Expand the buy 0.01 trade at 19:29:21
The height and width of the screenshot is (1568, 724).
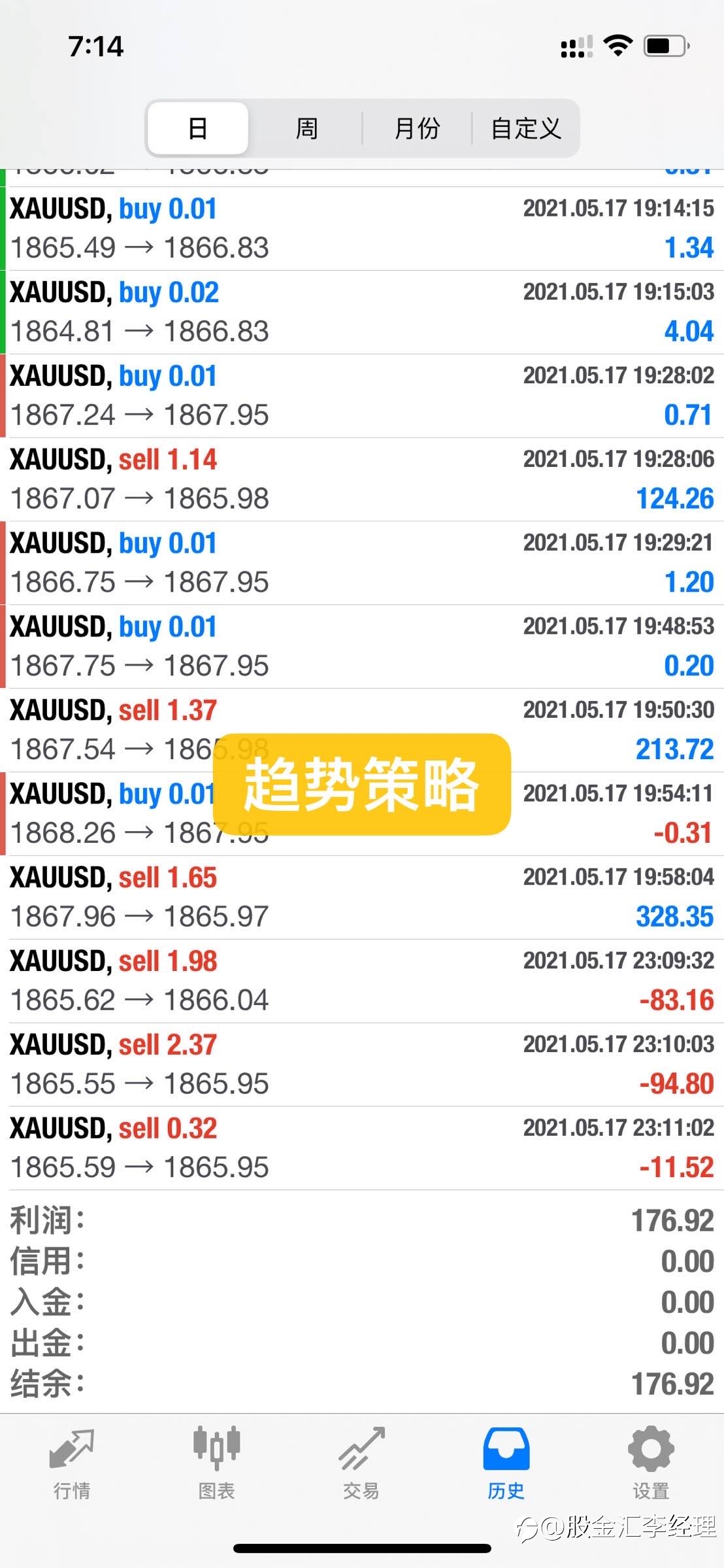[x=362, y=563]
